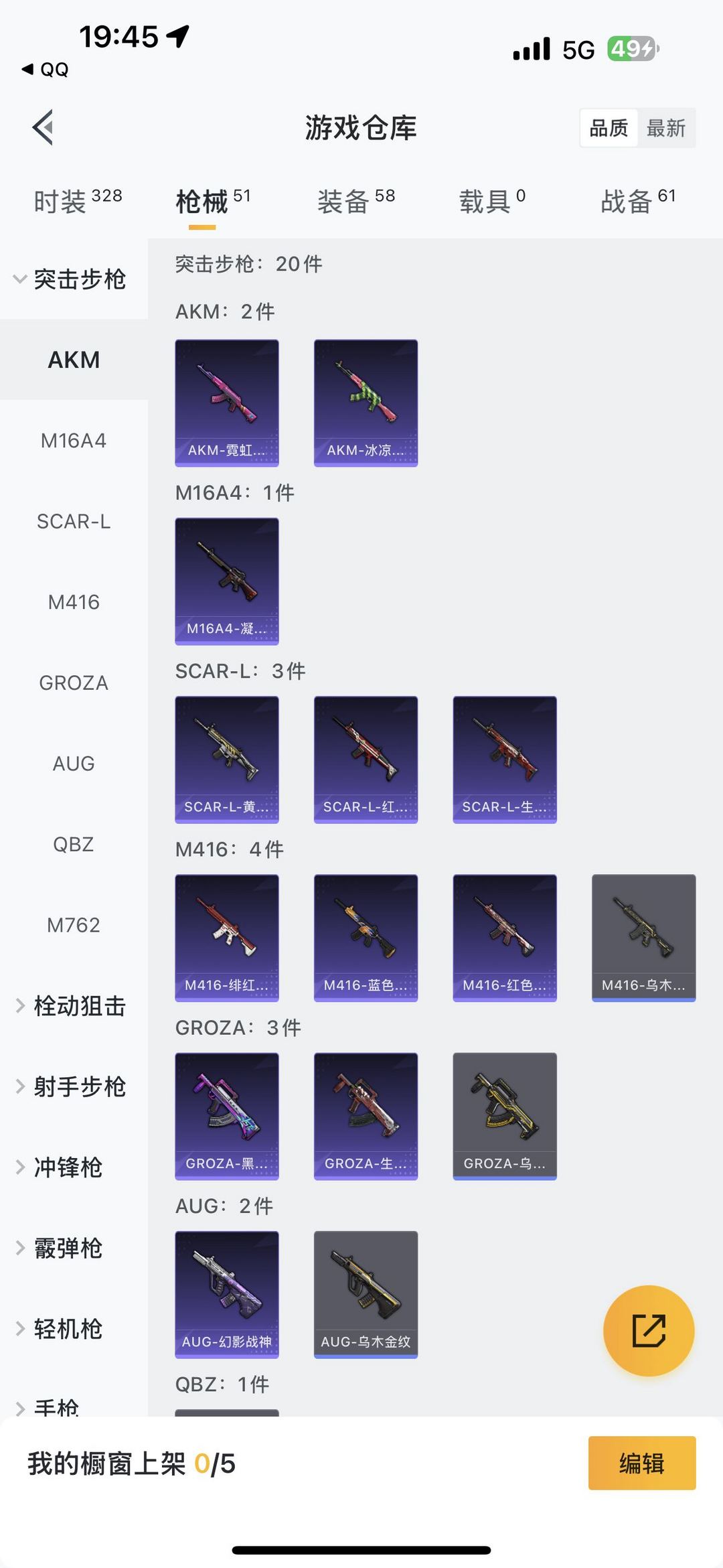Expand the 栓动狙击 category
The width and height of the screenshot is (723, 1568).
click(72, 1006)
